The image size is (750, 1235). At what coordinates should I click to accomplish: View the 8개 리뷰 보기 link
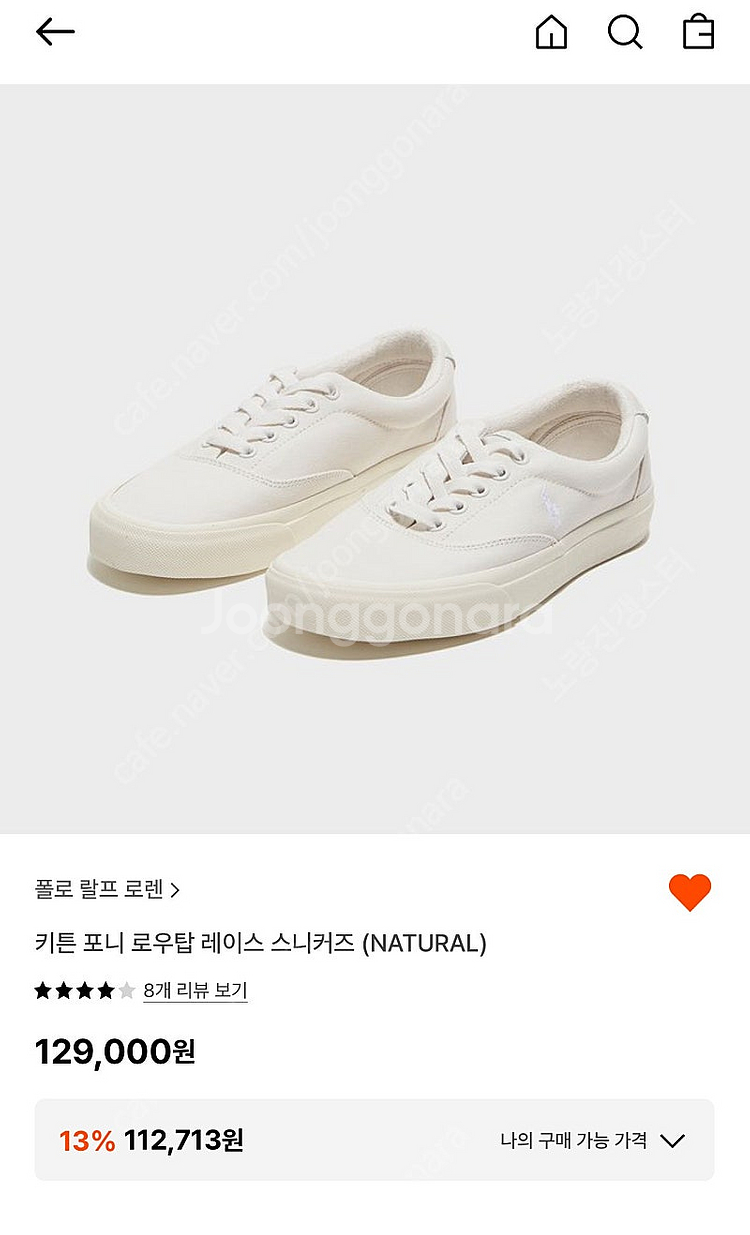pos(195,991)
